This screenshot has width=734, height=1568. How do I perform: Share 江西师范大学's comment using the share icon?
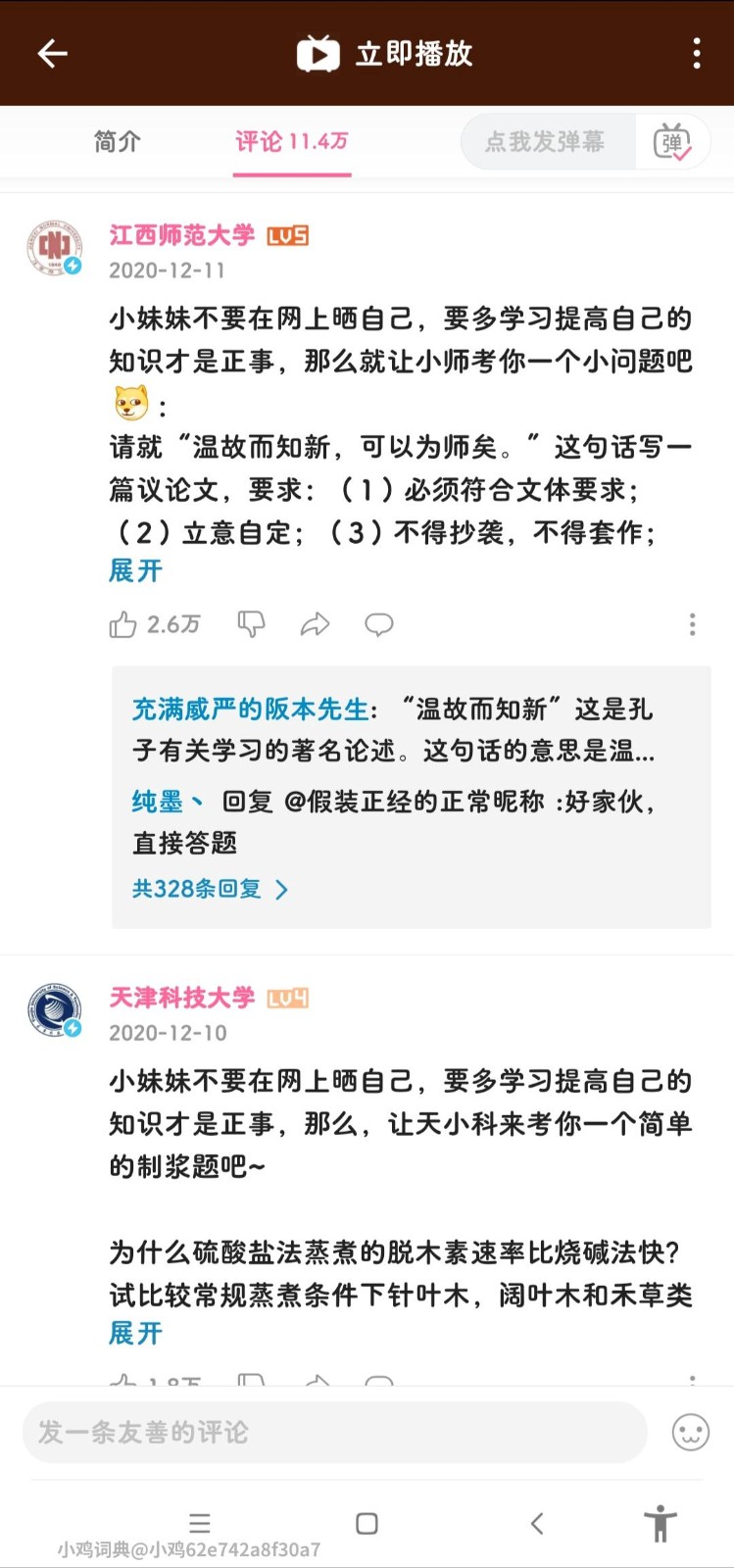click(316, 623)
